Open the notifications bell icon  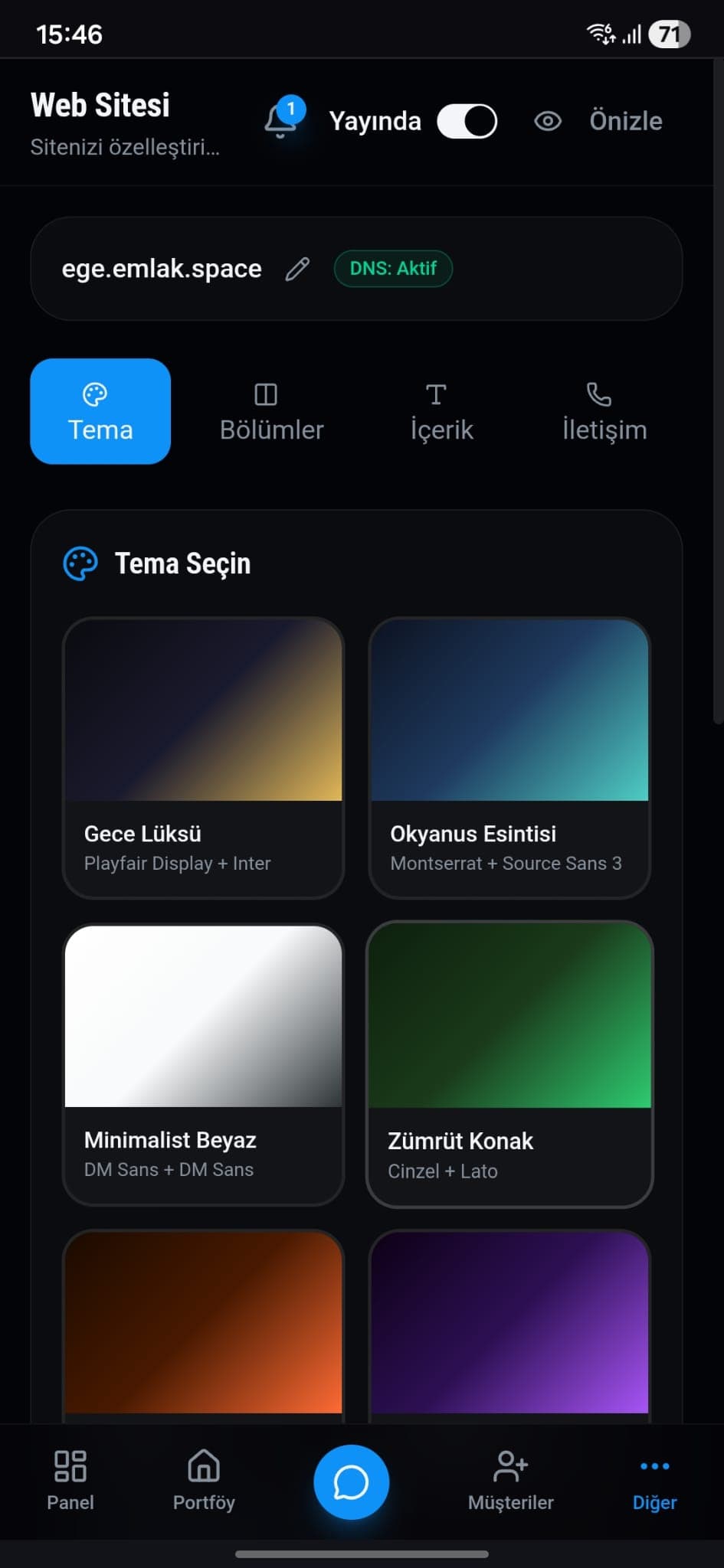click(280, 121)
